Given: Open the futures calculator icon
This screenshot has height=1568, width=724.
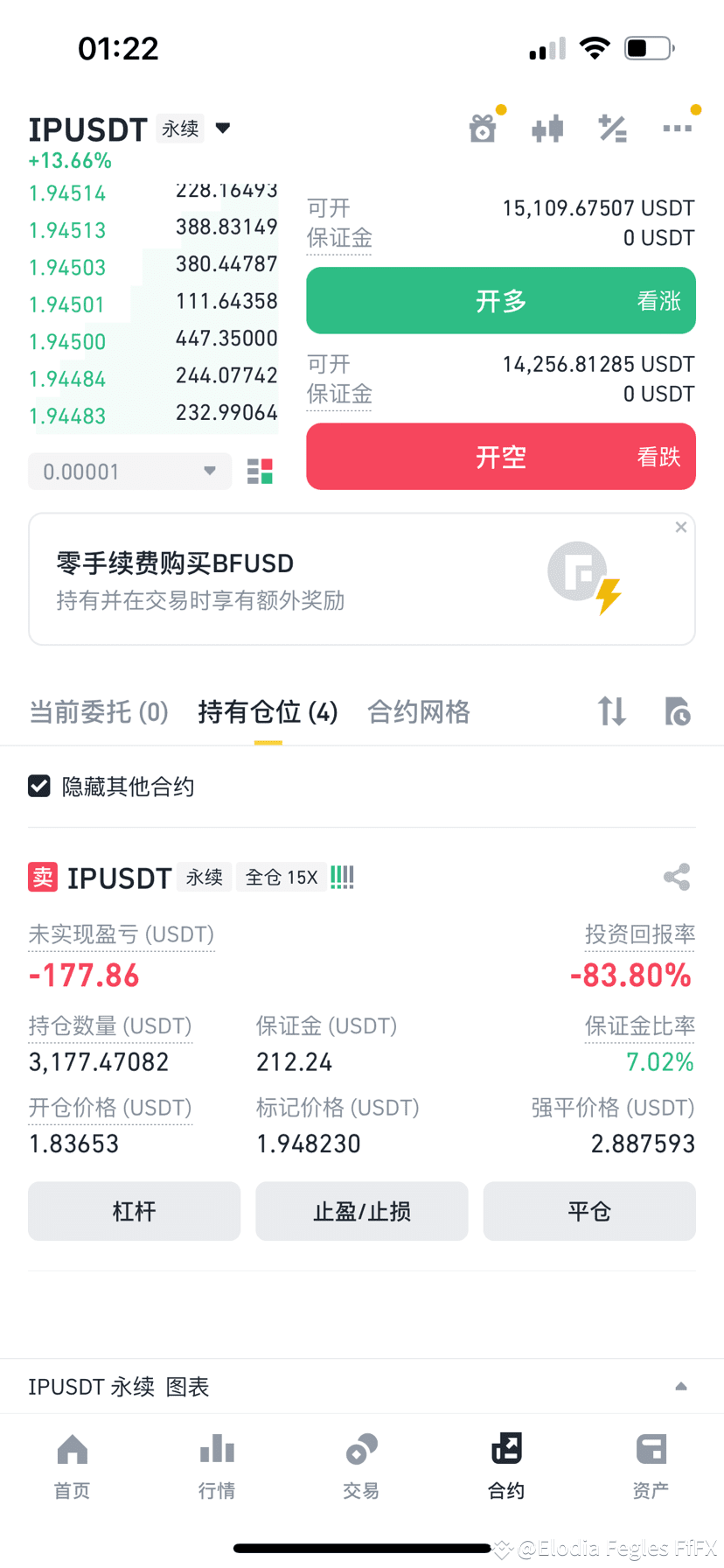Looking at the screenshot, I should pos(613,127).
